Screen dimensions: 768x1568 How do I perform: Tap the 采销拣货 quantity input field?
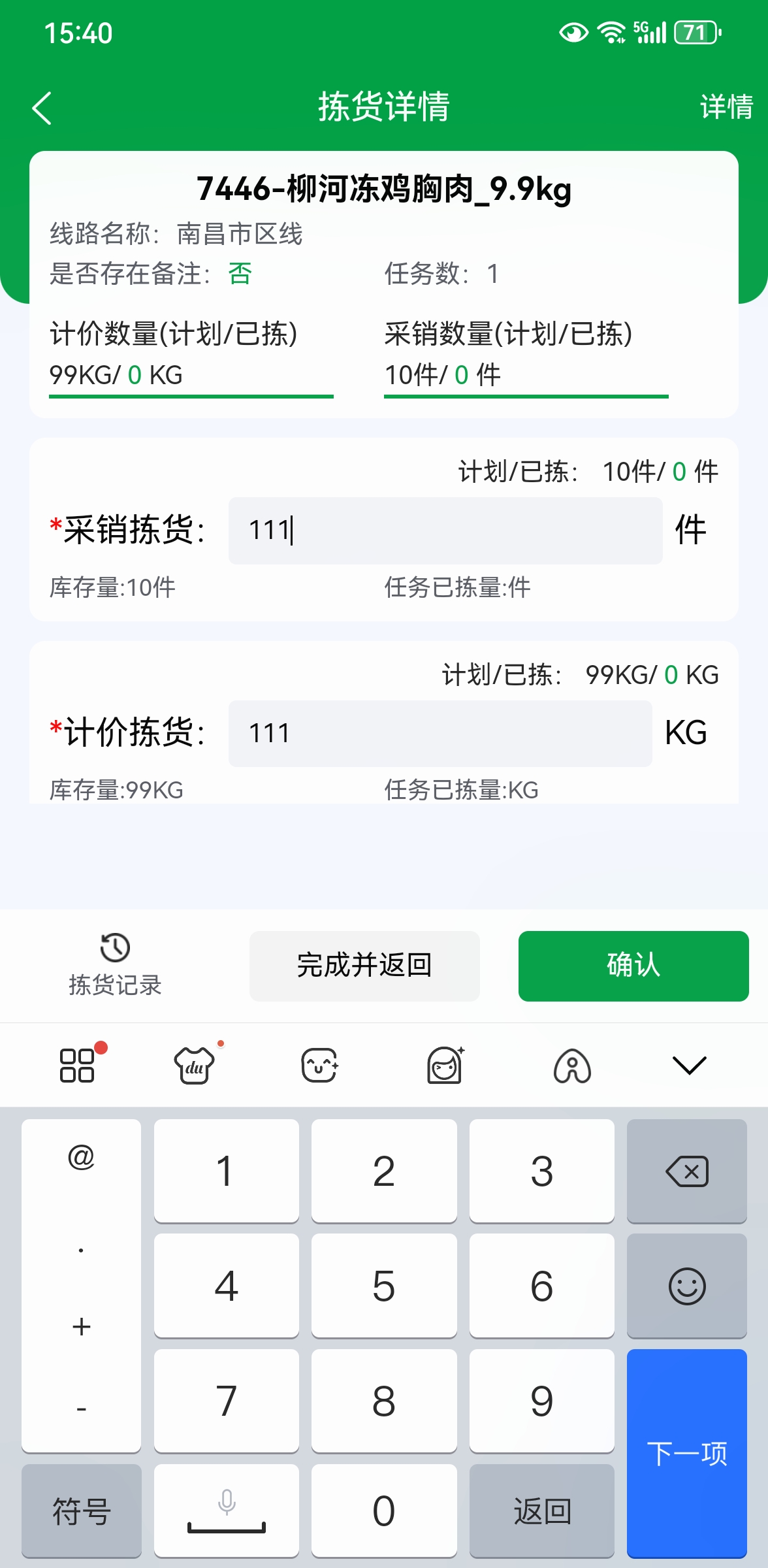445,531
